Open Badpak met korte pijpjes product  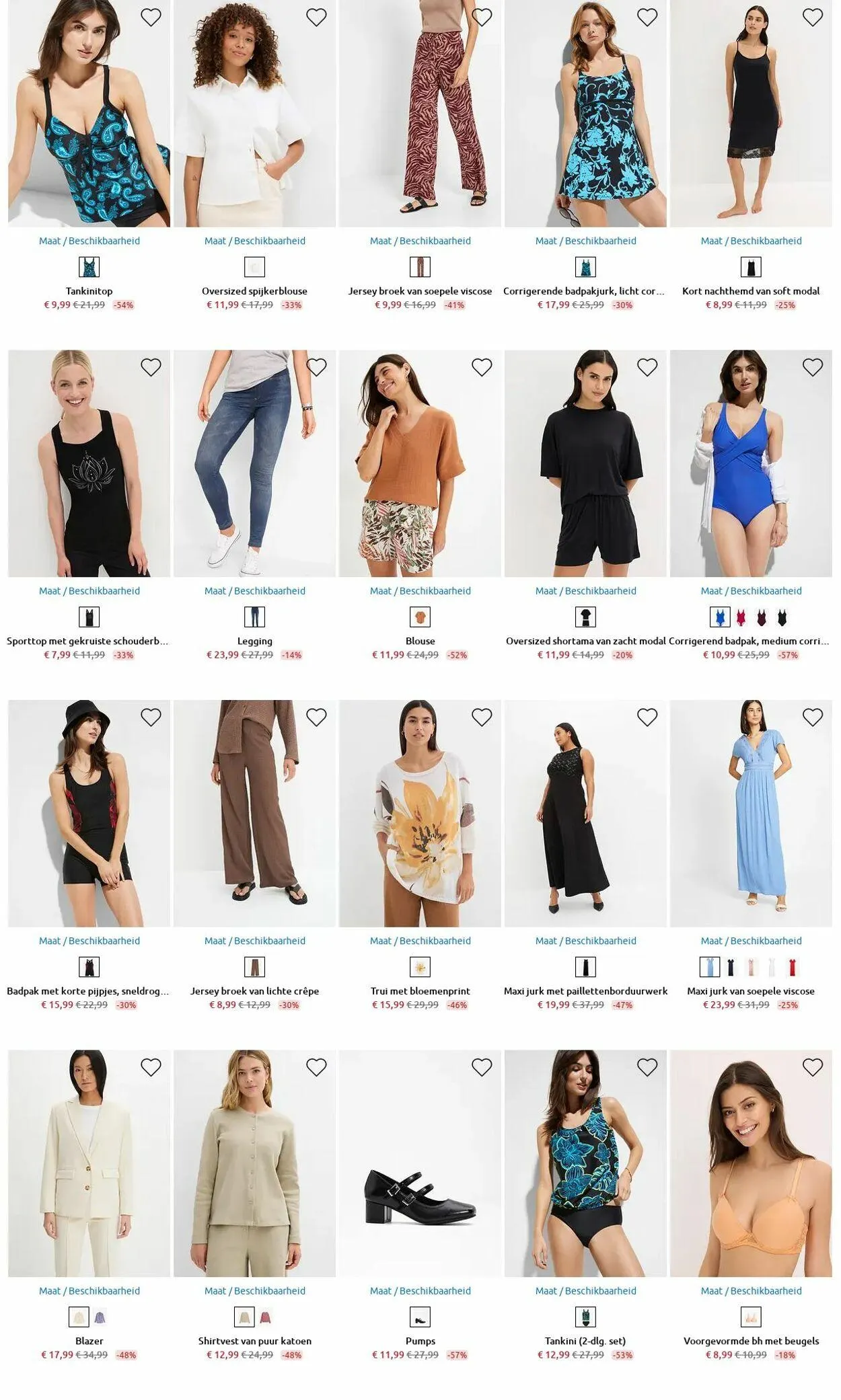[89, 814]
